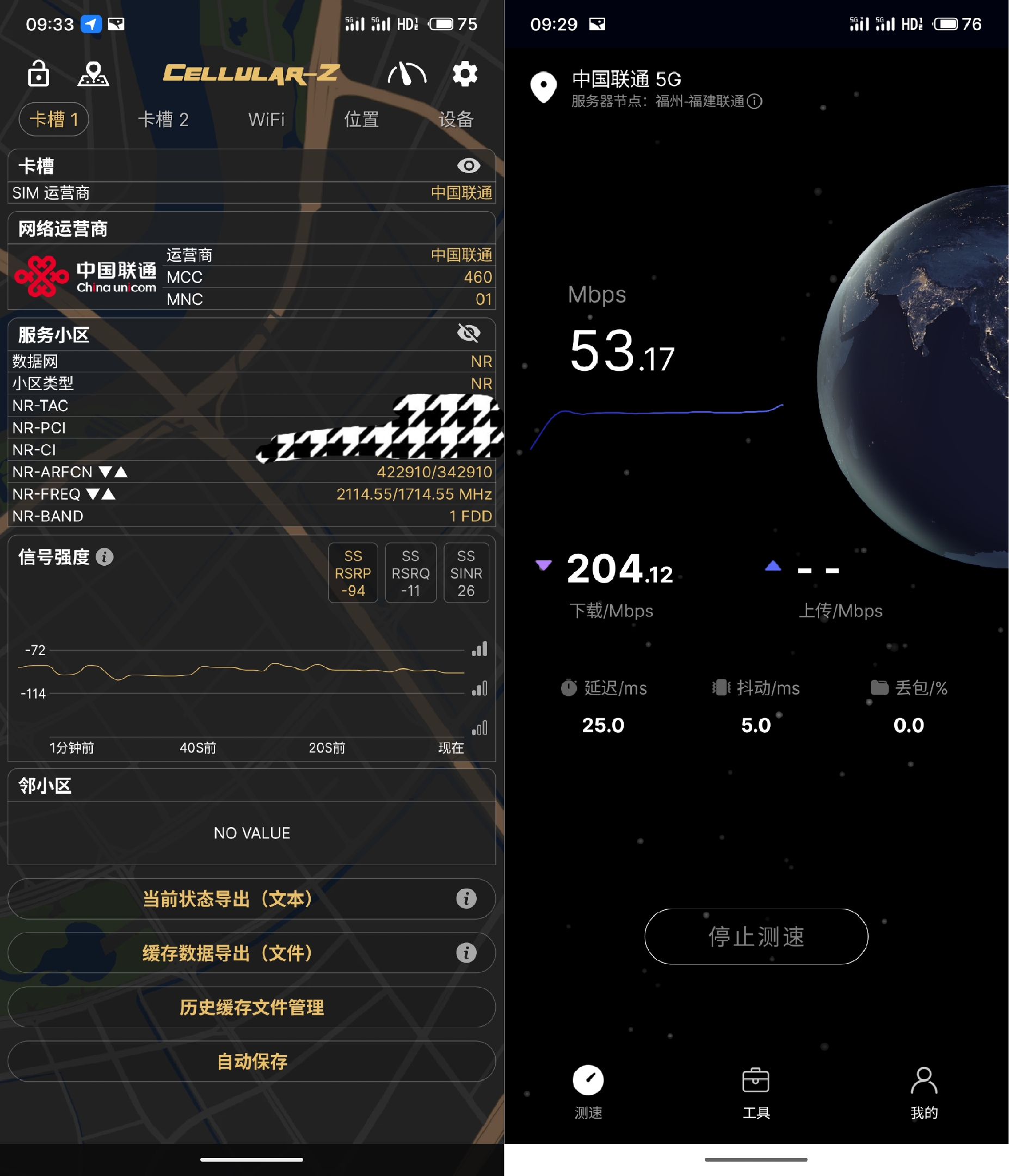Screen dimensions: 1009x1176
Task: Toggle hidden-eye icon in 服务小区 section
Action: [468, 333]
